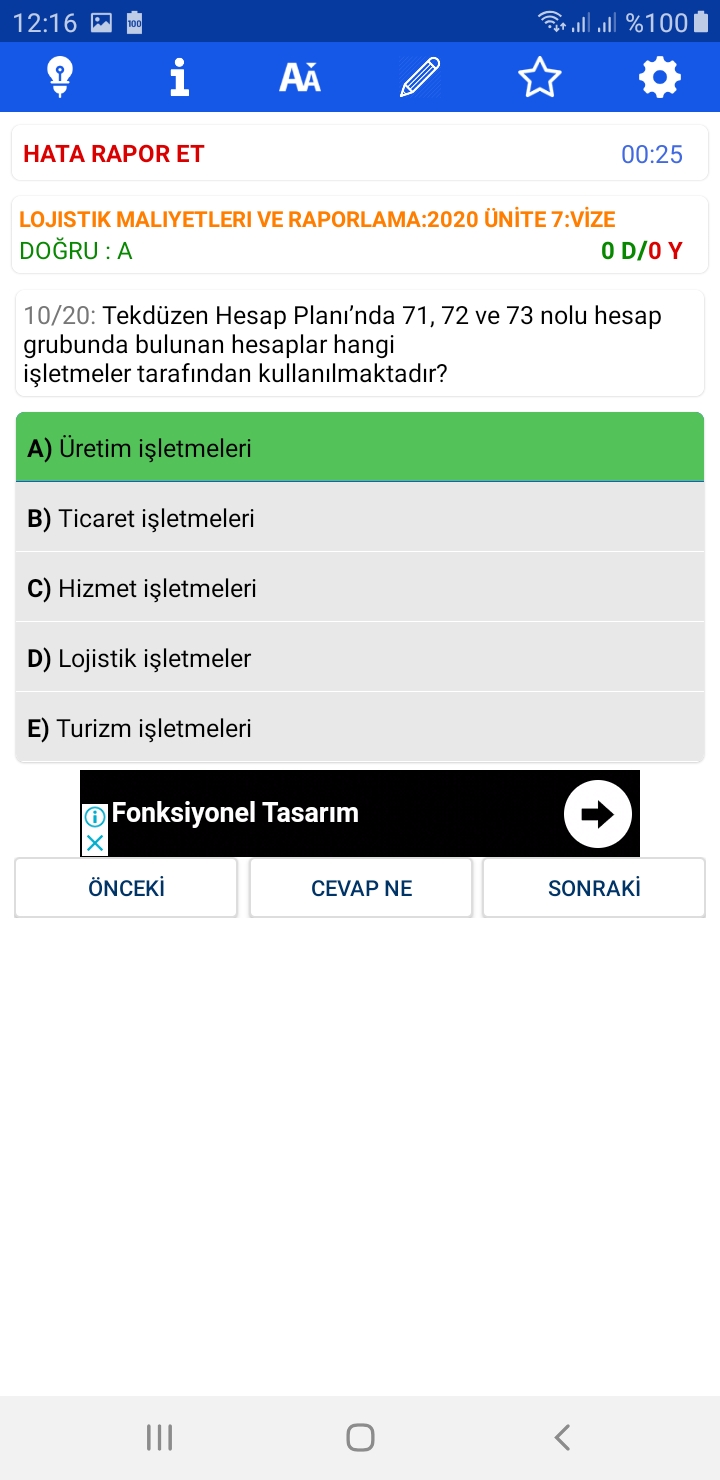Choose answer B) Ticaret işletmeleri
The image size is (720, 1480).
coord(360,517)
